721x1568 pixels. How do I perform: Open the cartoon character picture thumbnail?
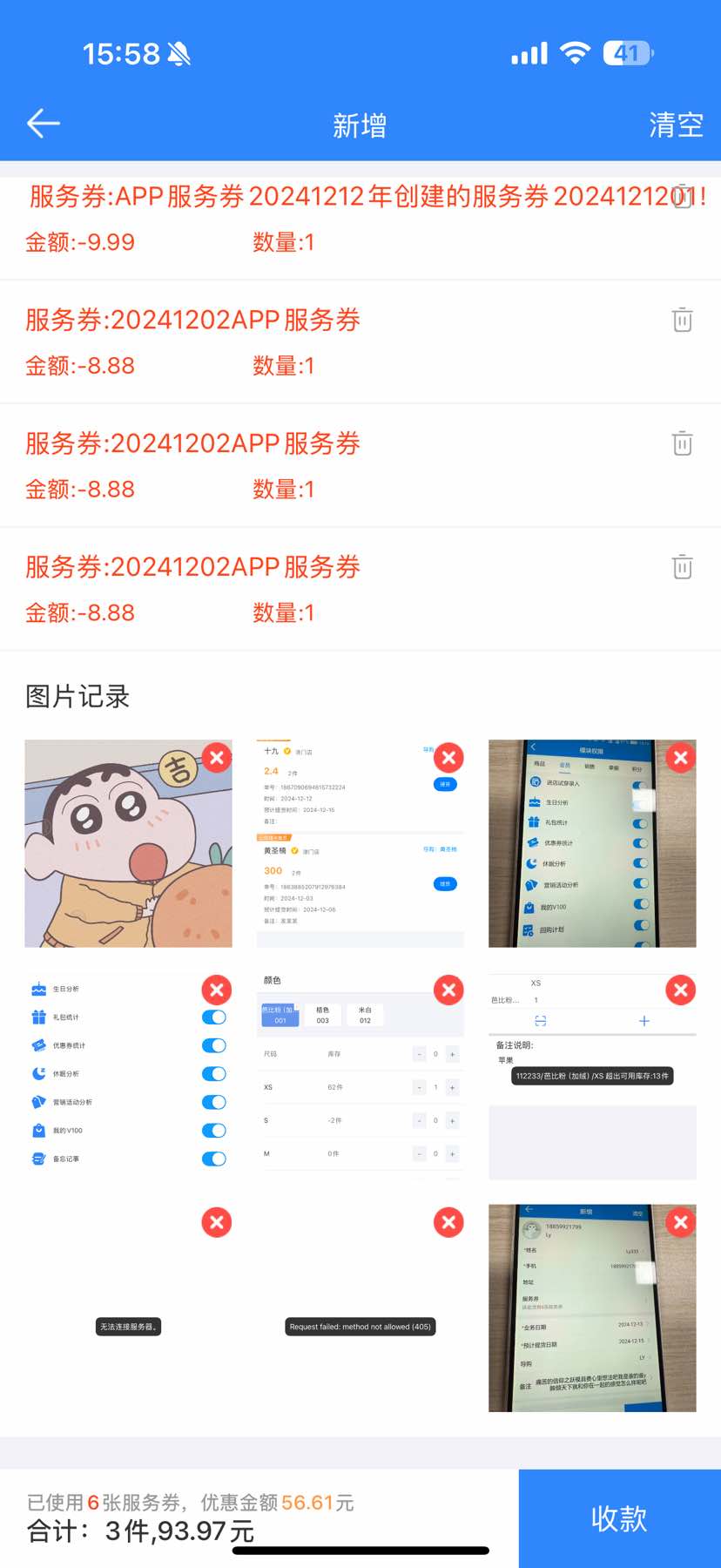coord(122,854)
